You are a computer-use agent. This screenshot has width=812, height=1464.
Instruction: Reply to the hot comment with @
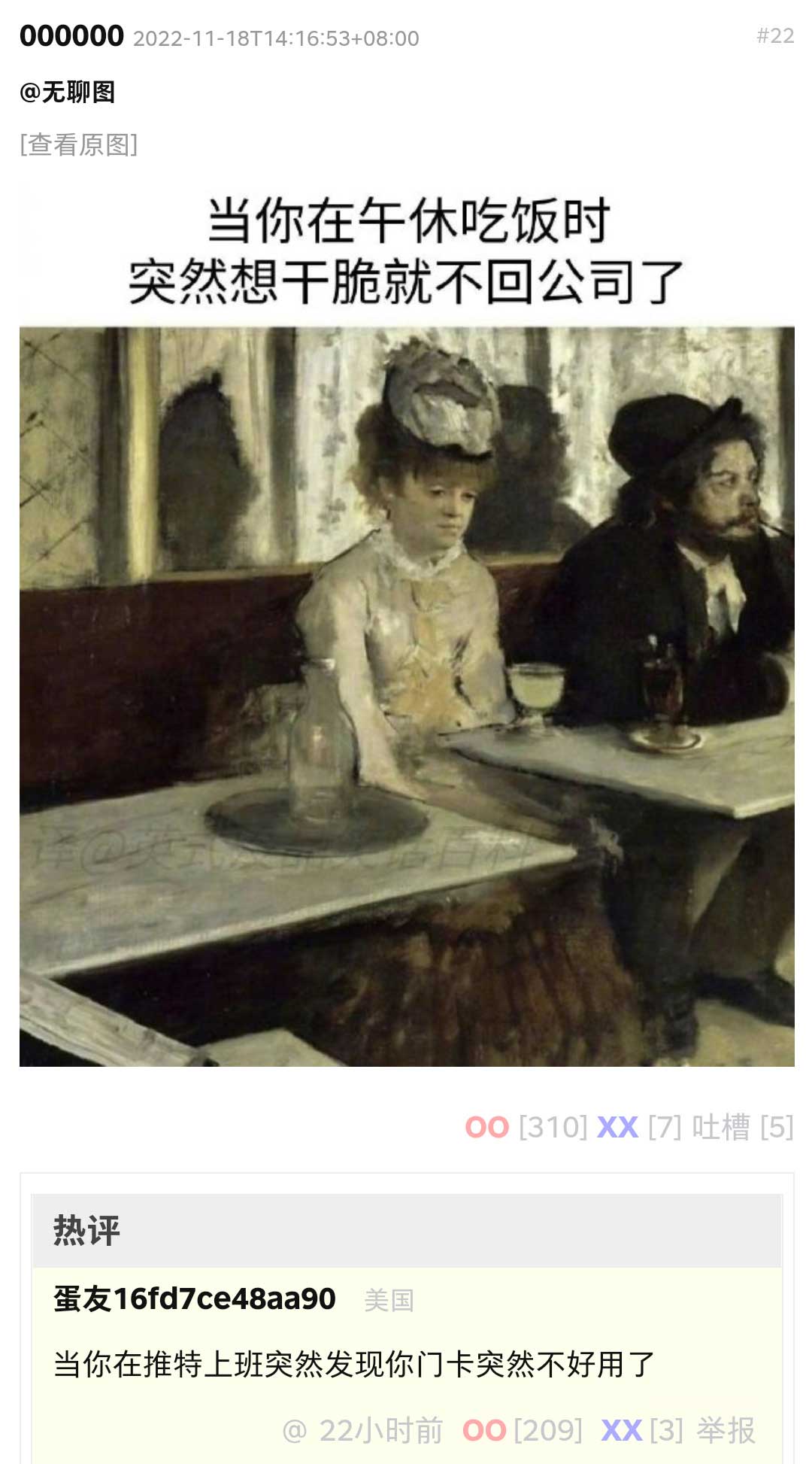point(295,1430)
